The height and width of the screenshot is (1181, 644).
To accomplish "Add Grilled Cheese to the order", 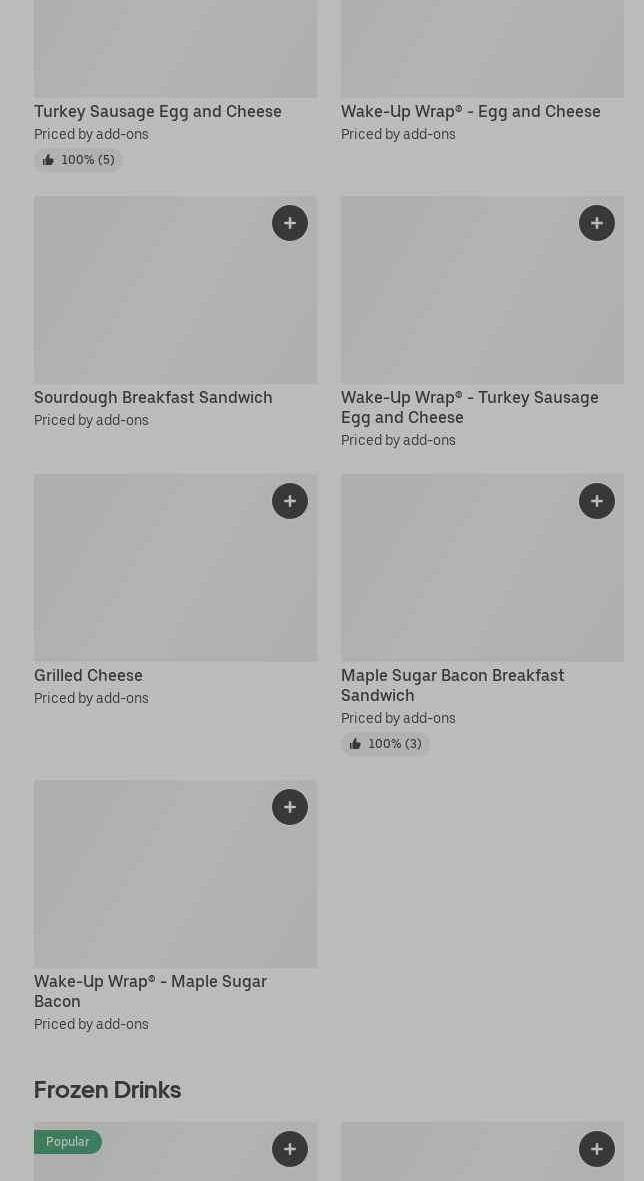I will coord(290,501).
